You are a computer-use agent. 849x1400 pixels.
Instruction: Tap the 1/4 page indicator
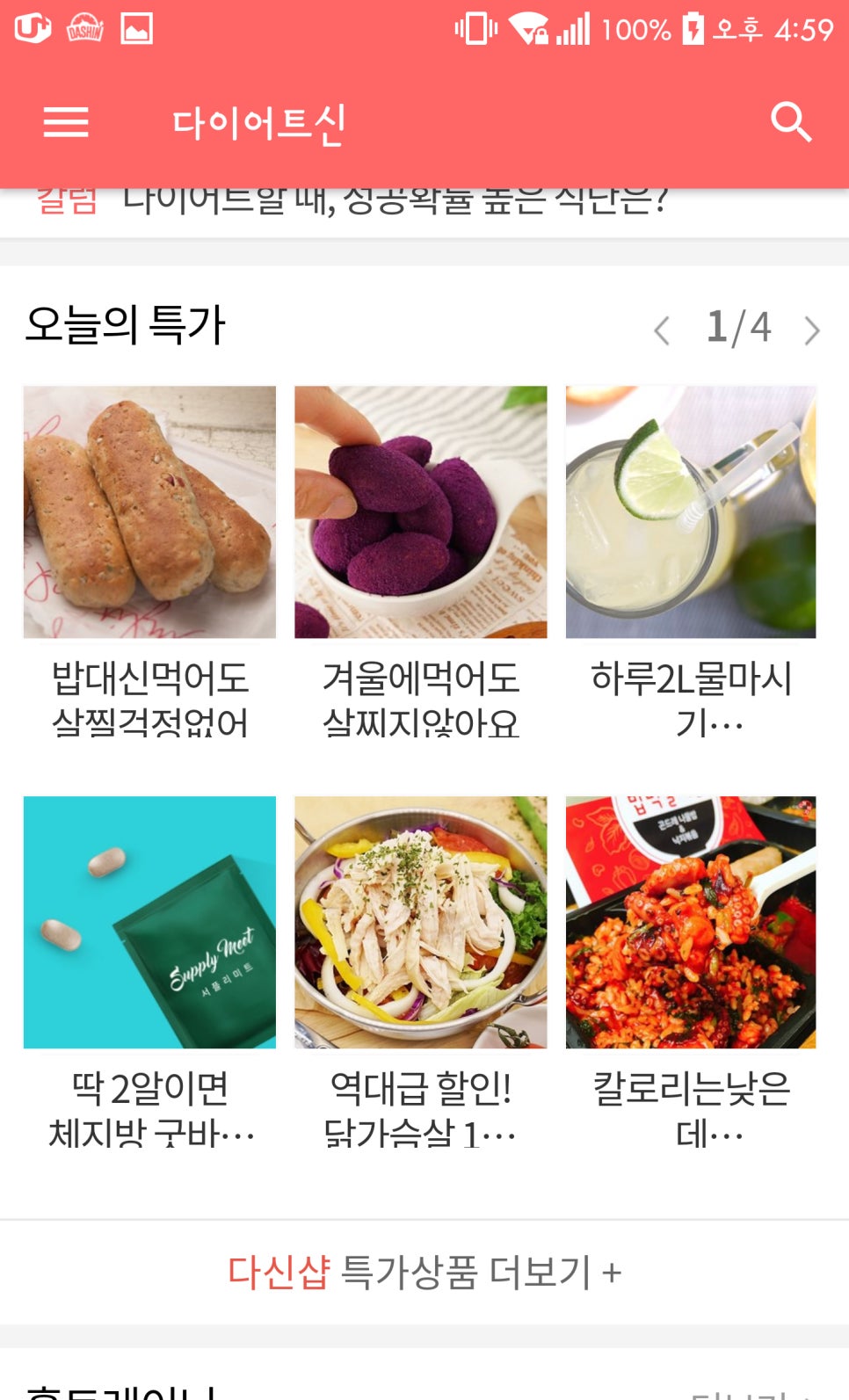tap(738, 329)
